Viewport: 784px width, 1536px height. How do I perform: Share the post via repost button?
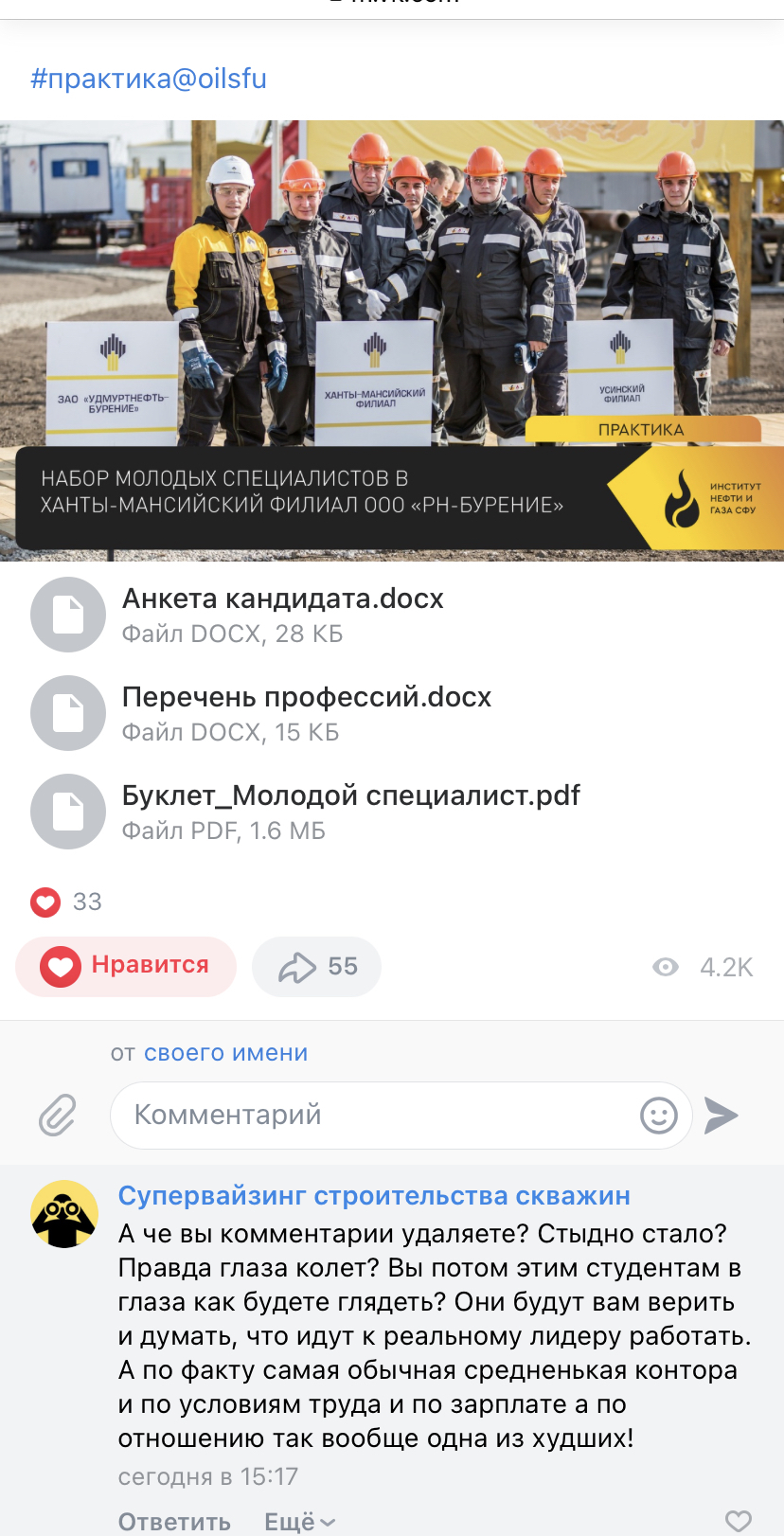[x=316, y=967]
